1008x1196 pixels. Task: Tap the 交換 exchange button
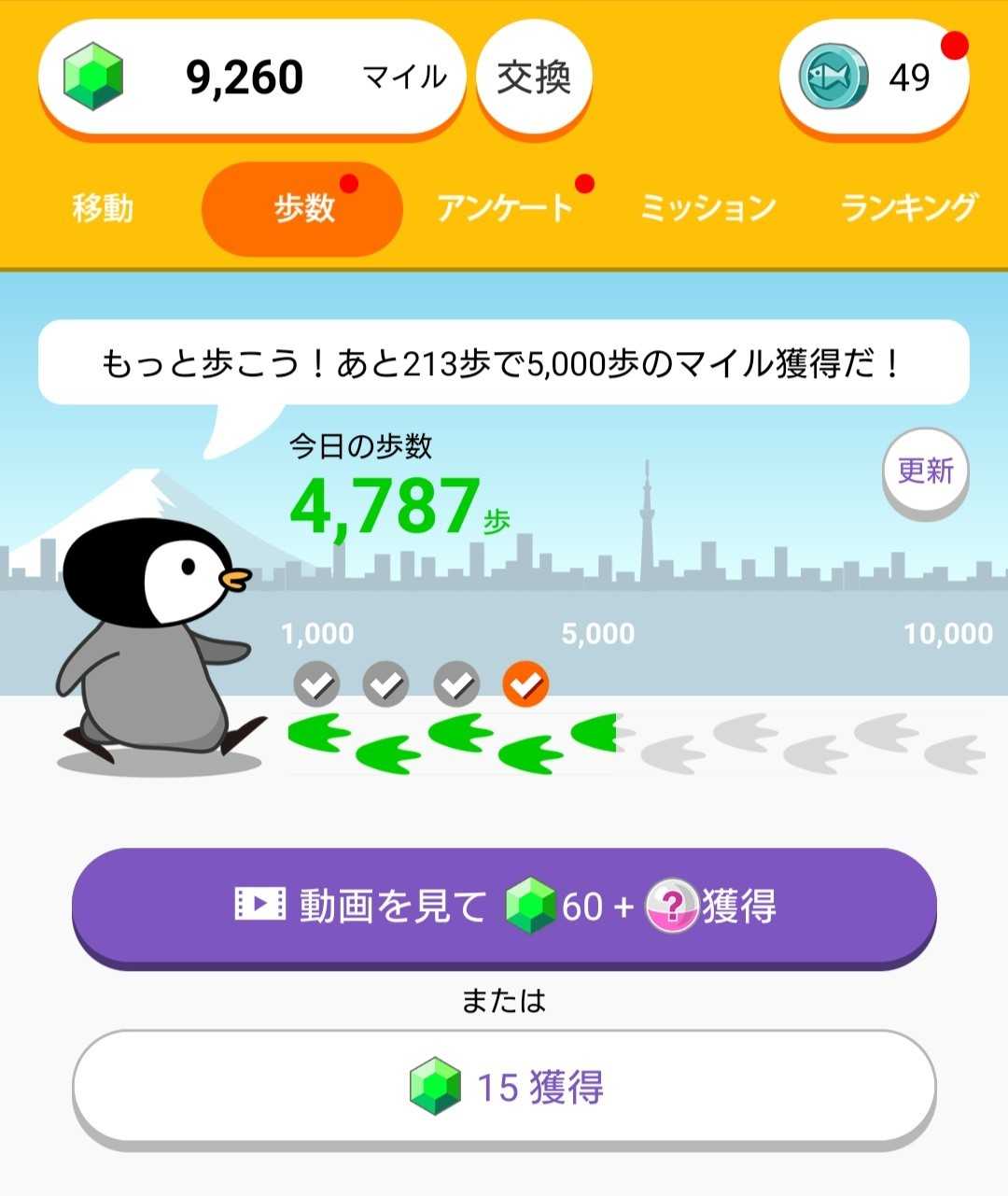534,77
